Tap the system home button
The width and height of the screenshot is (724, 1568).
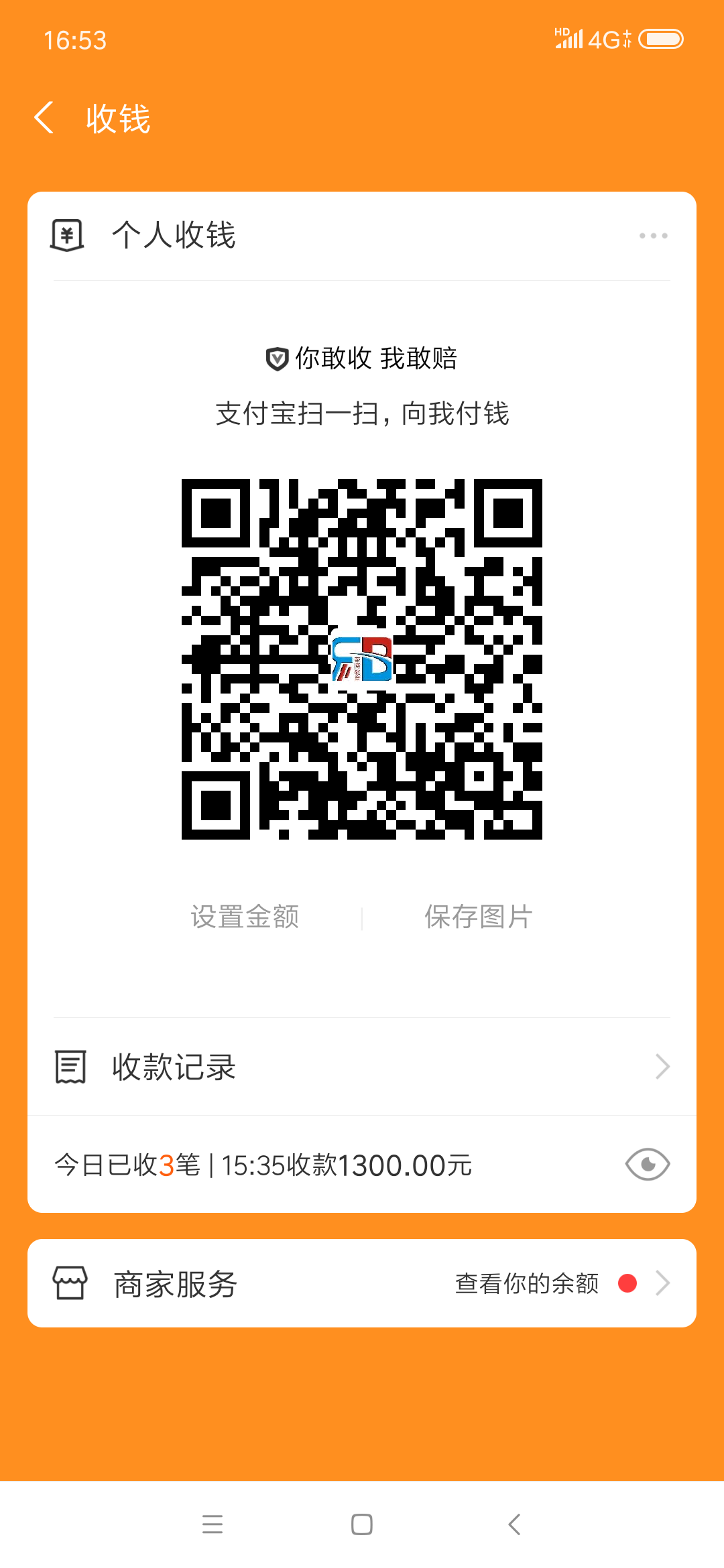(362, 1524)
